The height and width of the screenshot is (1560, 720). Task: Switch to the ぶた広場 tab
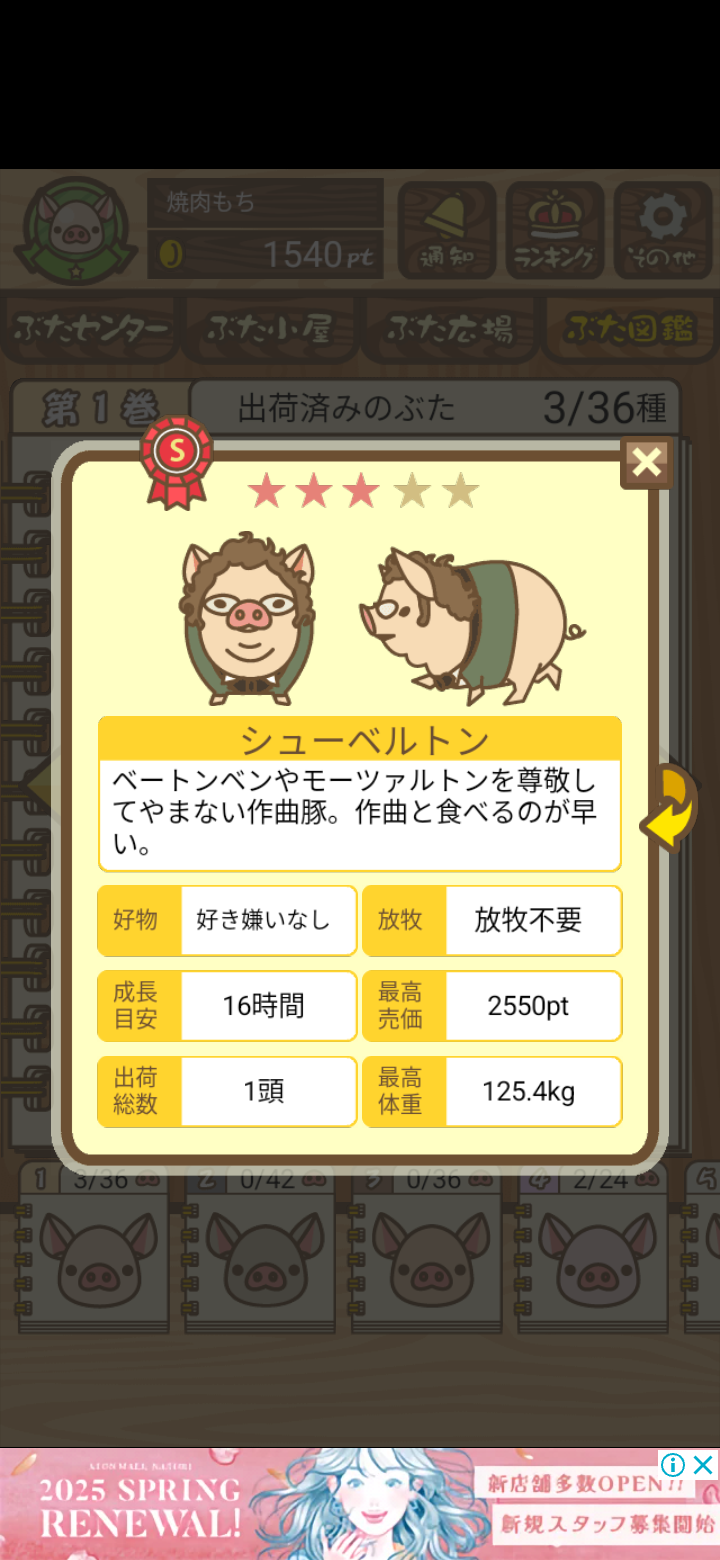point(449,329)
